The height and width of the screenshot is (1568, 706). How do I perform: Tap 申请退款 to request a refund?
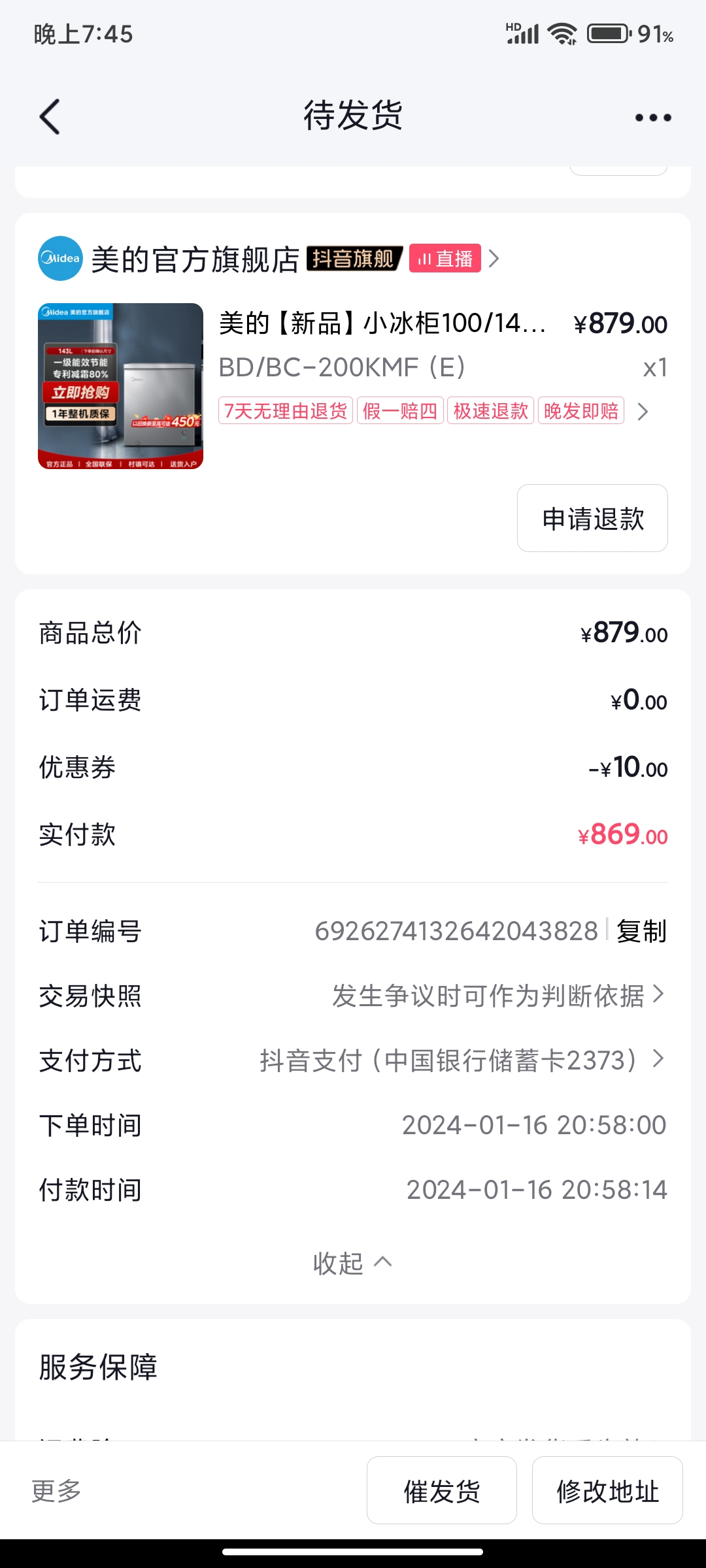tap(592, 519)
